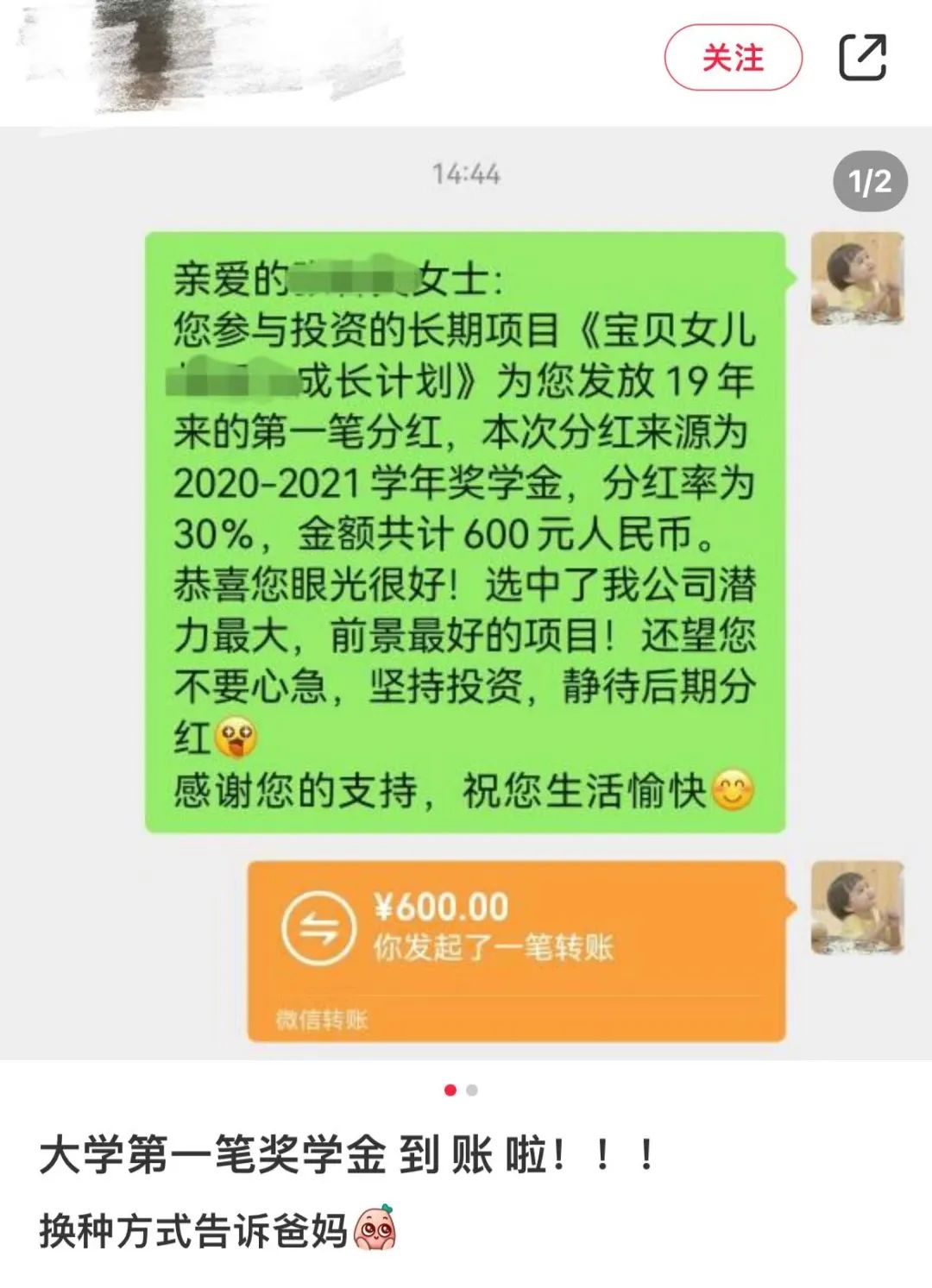
Task: Share this post
Action: pos(862,58)
